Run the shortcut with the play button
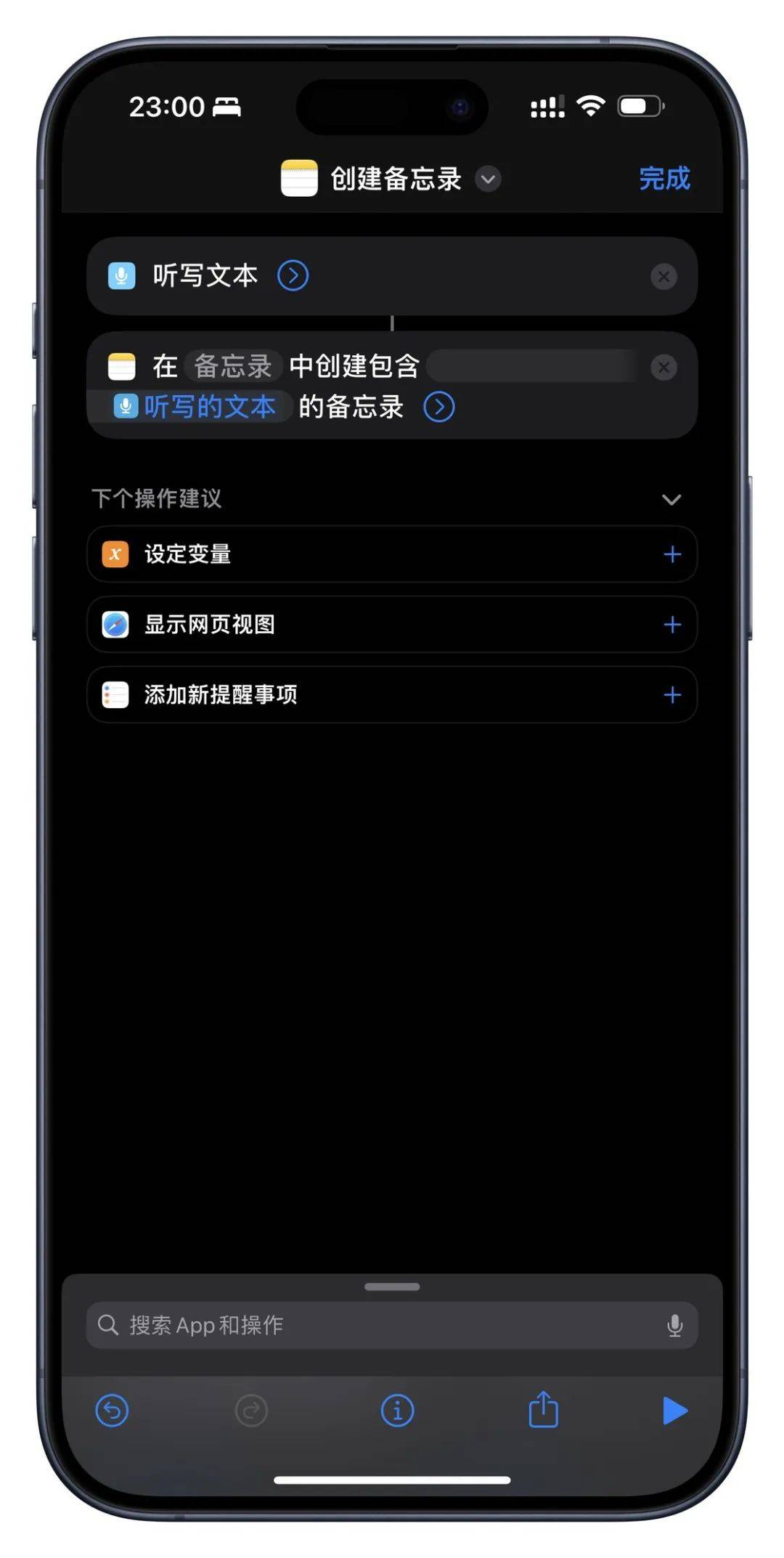This screenshot has height=1558, width=784. [674, 1411]
